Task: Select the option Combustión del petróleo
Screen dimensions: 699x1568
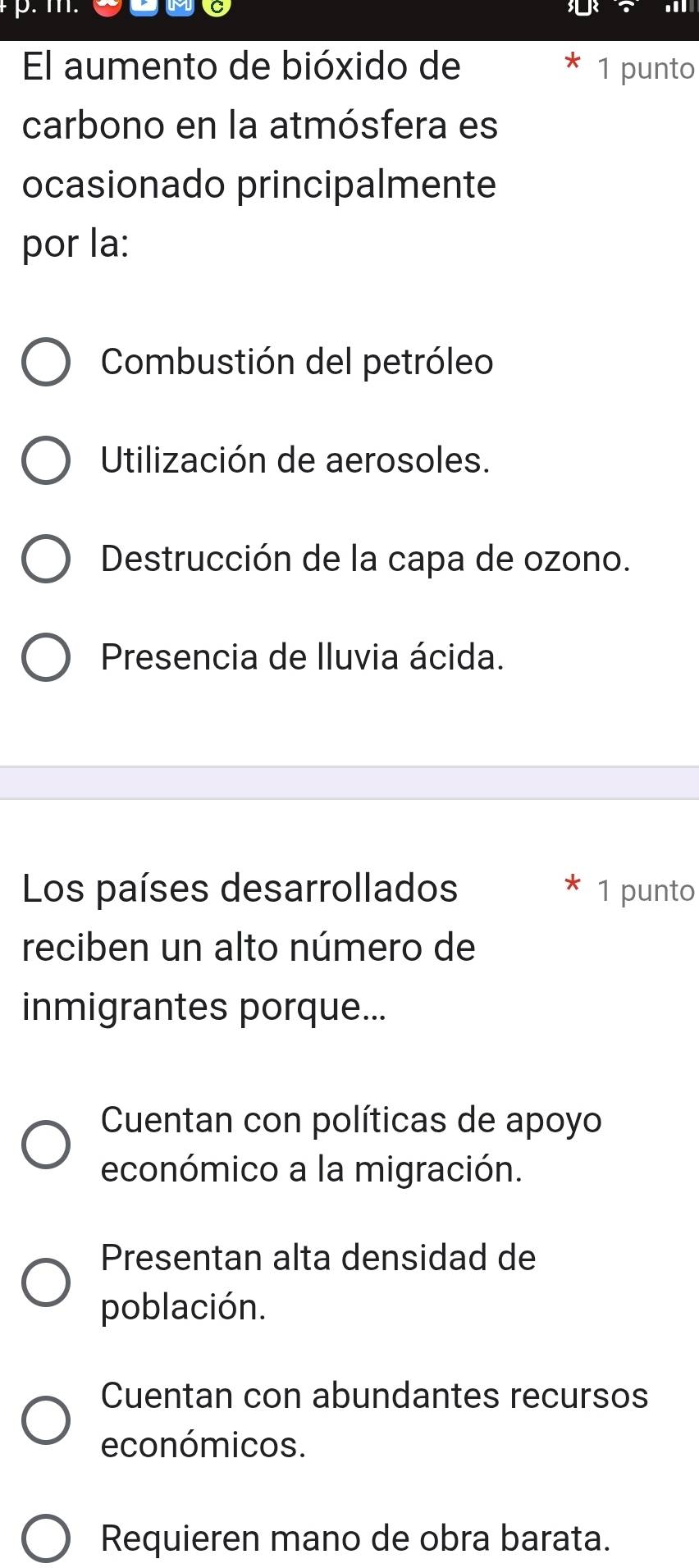Action: [x=46, y=362]
